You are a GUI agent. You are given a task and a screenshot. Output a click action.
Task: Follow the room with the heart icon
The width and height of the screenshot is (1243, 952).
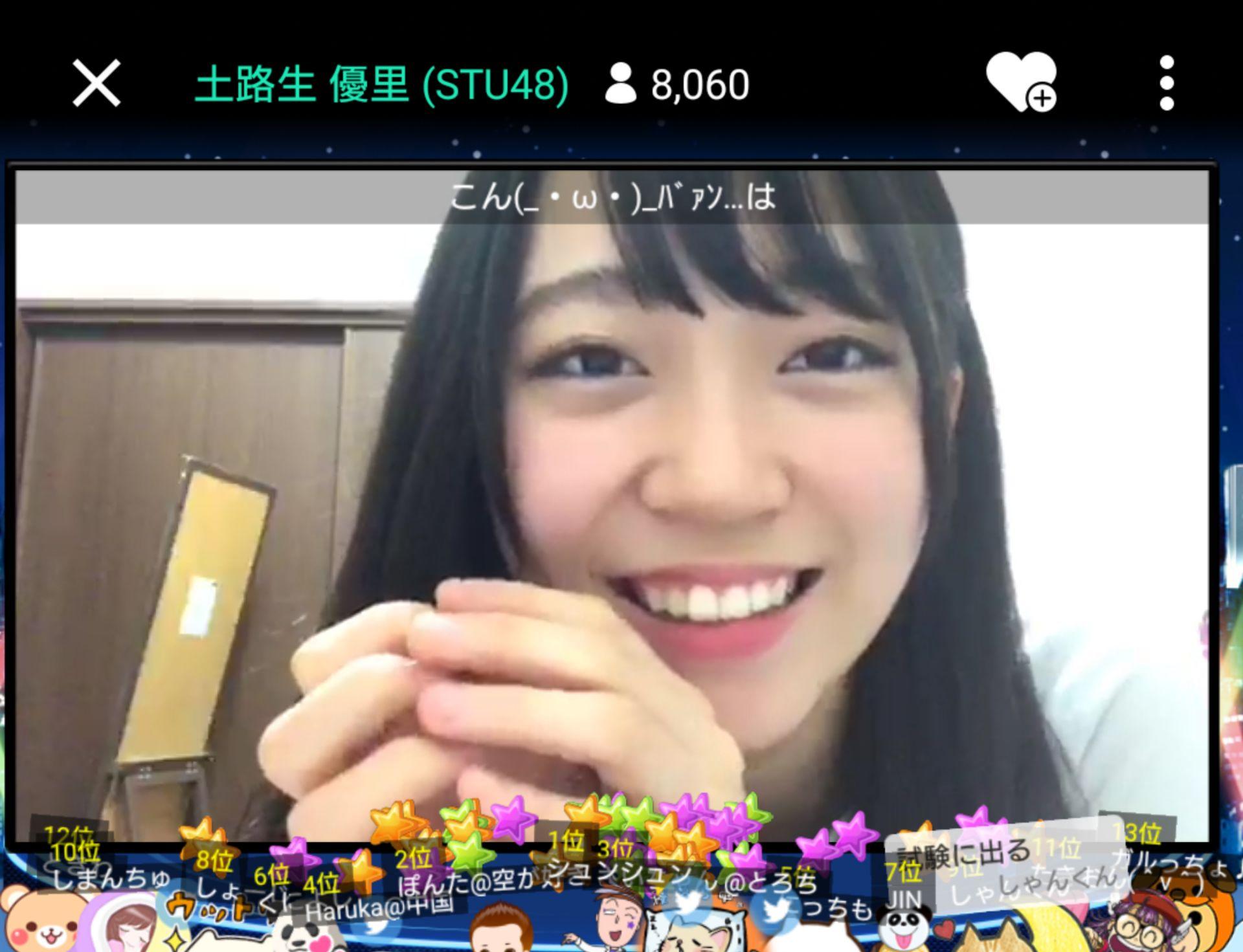(1020, 82)
